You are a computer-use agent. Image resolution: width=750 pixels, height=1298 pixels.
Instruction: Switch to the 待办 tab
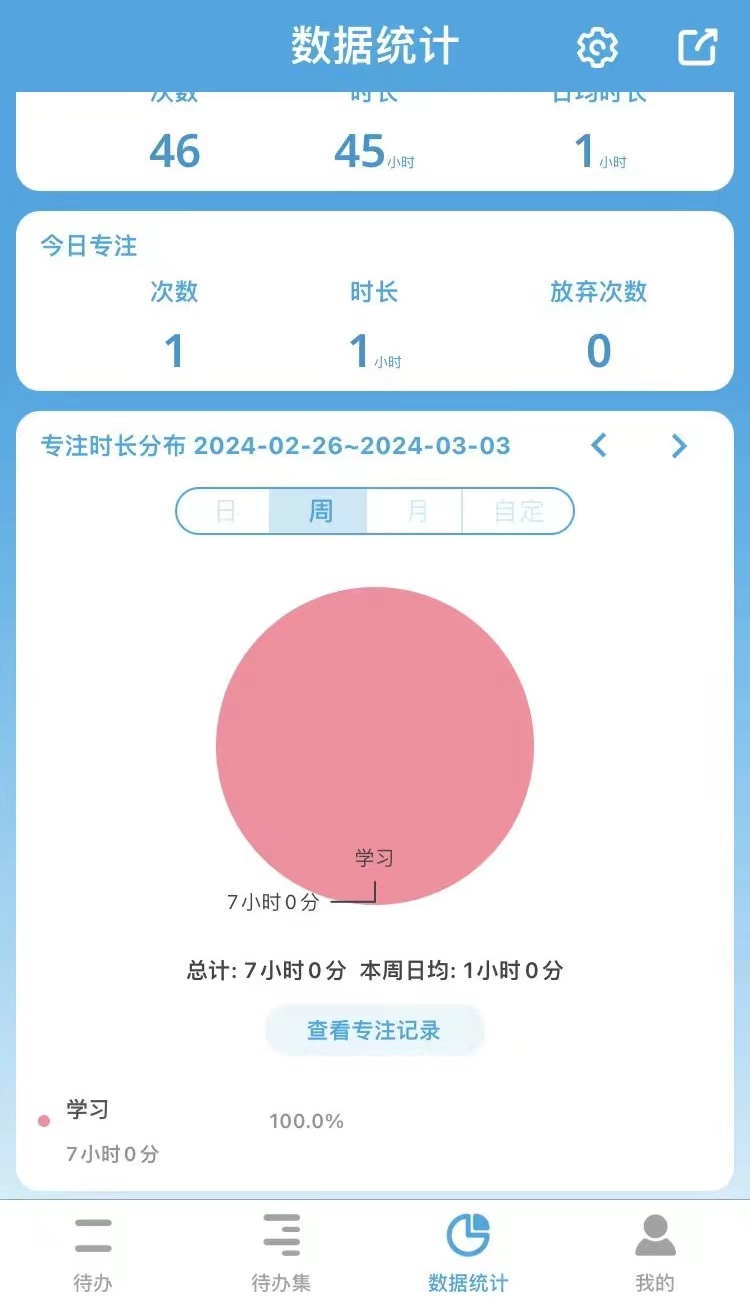[x=93, y=1251]
